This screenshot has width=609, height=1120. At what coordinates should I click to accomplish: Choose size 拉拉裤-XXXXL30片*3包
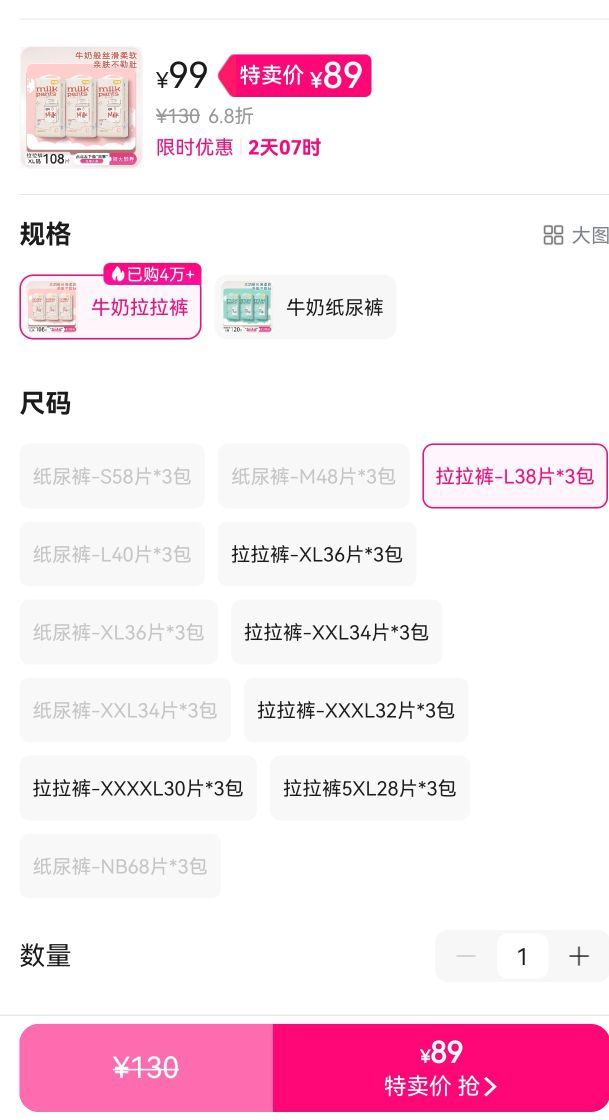[x=138, y=788]
